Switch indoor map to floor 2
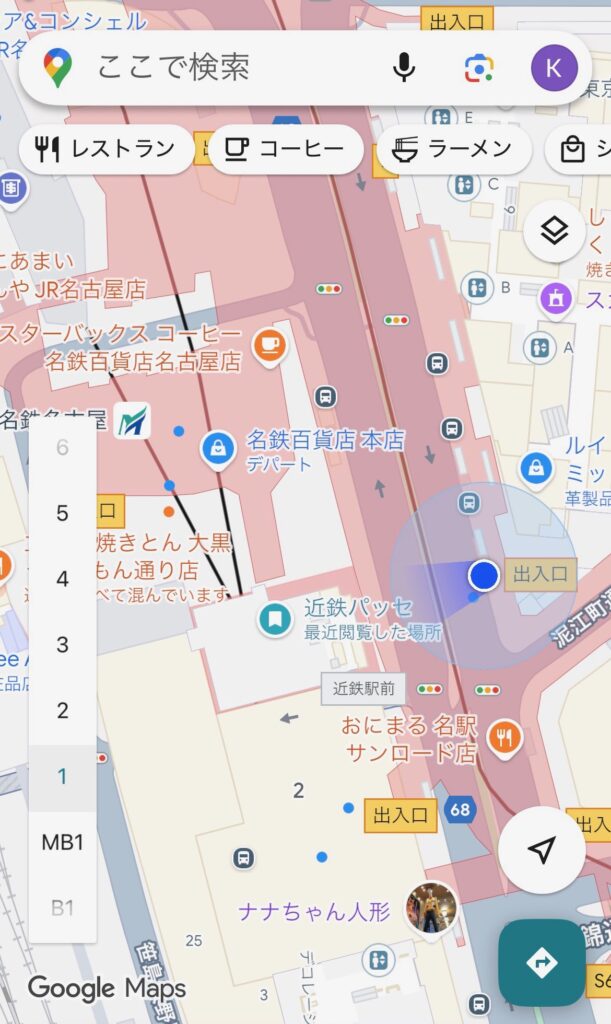The image size is (611, 1024). [62, 711]
